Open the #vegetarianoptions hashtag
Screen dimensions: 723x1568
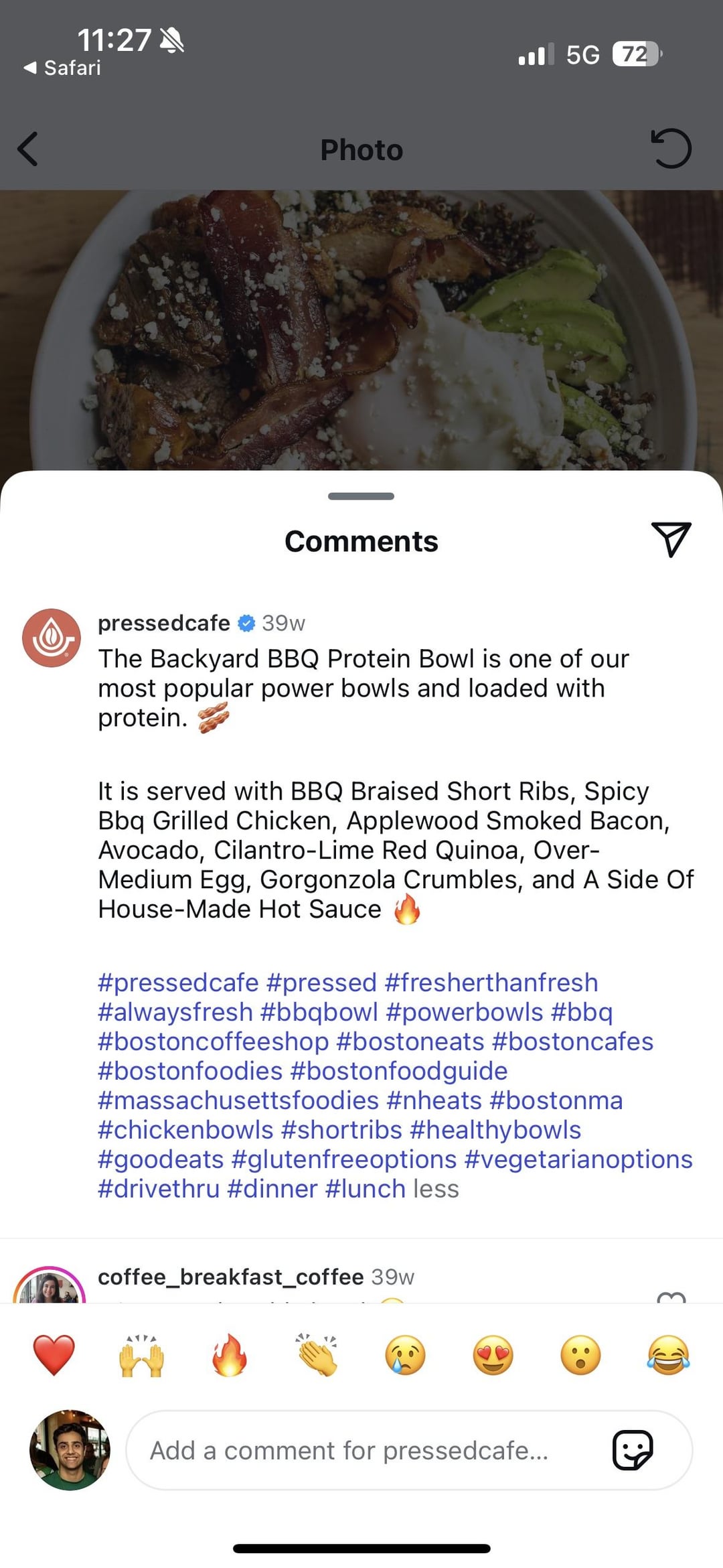click(x=578, y=1159)
